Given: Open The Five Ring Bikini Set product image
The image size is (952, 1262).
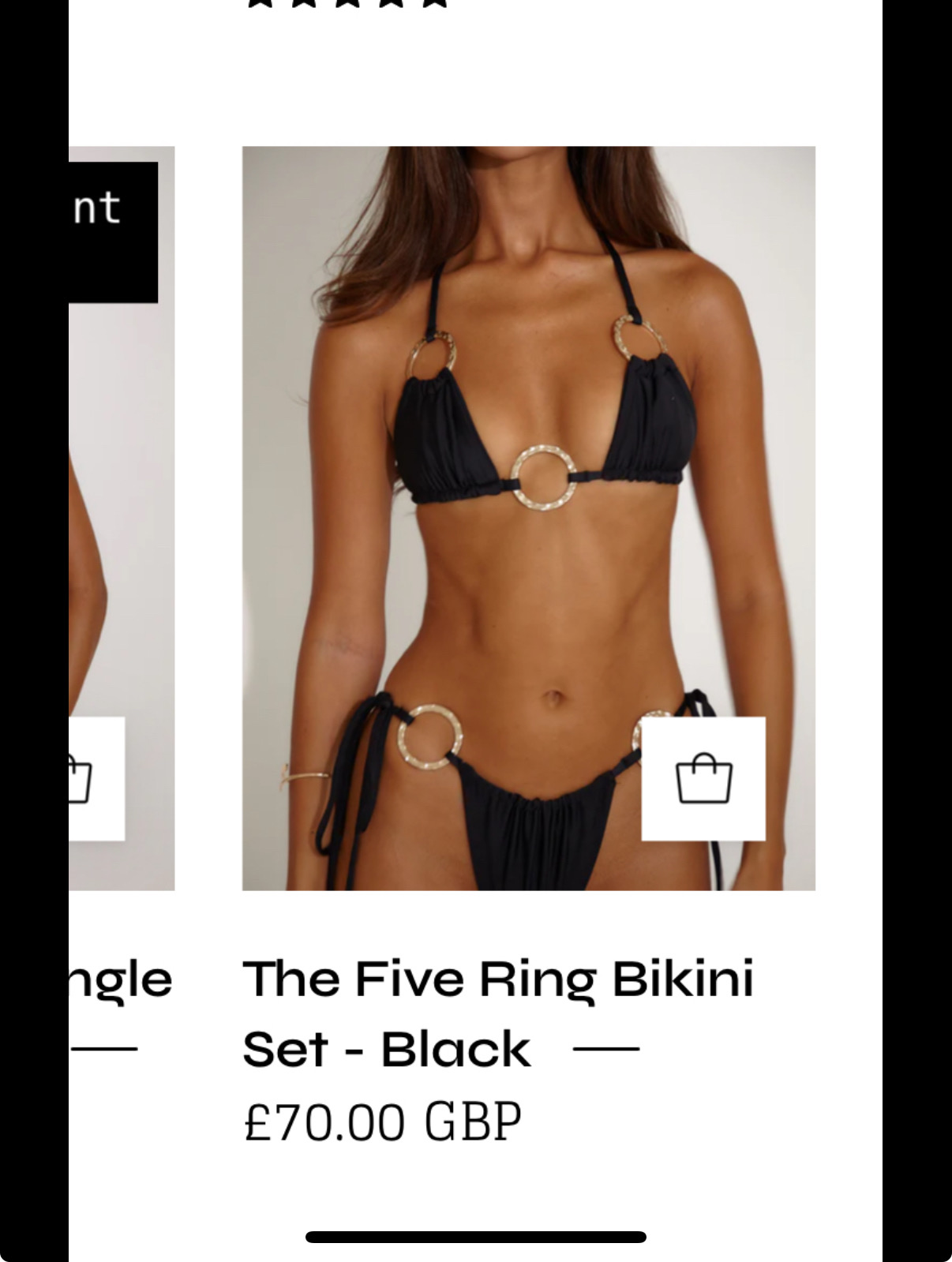Looking at the screenshot, I should click(x=527, y=474).
